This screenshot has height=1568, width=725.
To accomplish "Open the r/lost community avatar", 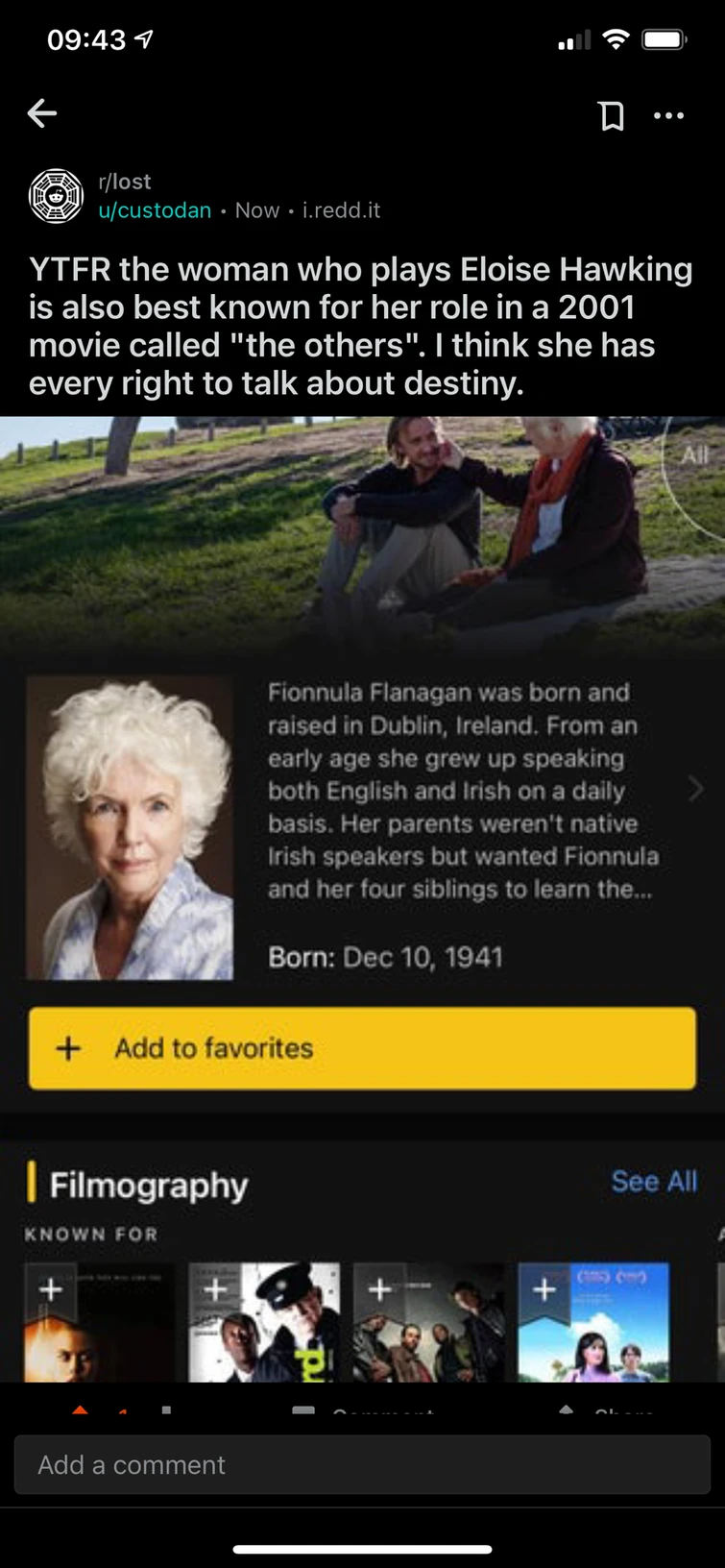I will point(56,196).
